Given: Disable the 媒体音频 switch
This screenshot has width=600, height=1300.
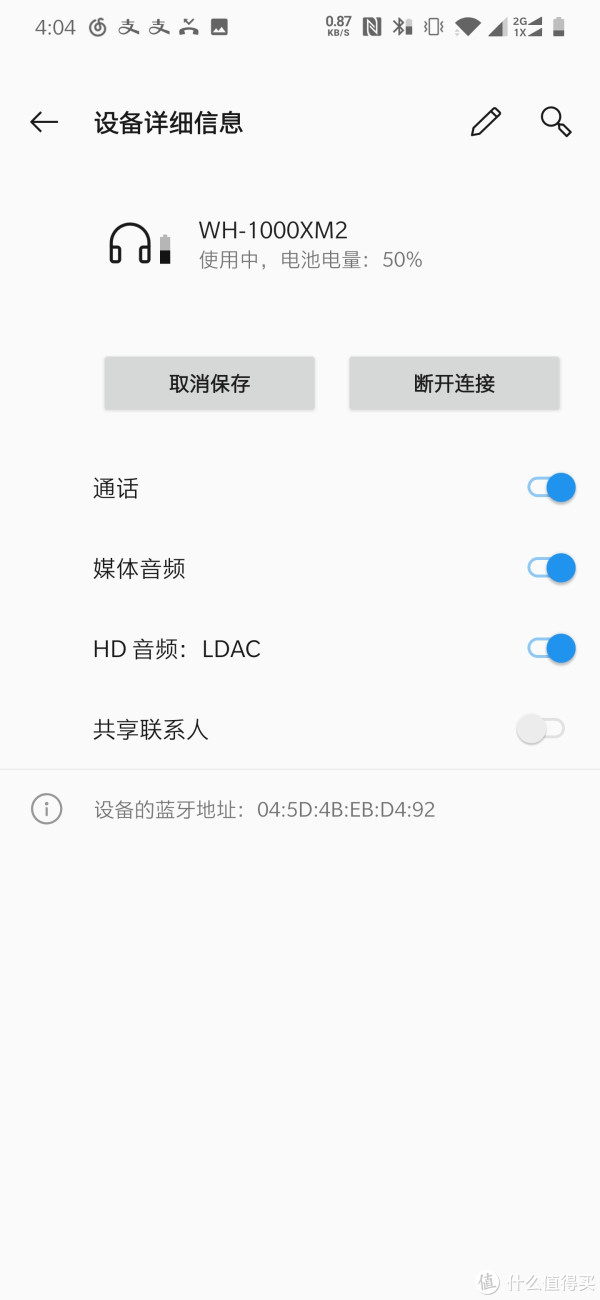Looking at the screenshot, I should click(x=551, y=568).
